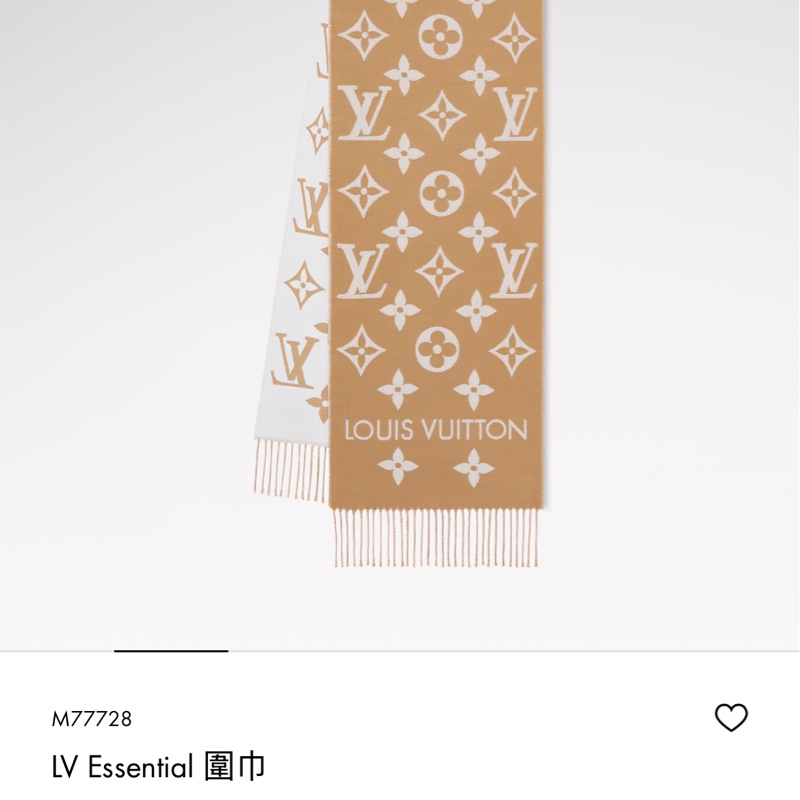Tap the image carousel page indicator

[x=171, y=651]
